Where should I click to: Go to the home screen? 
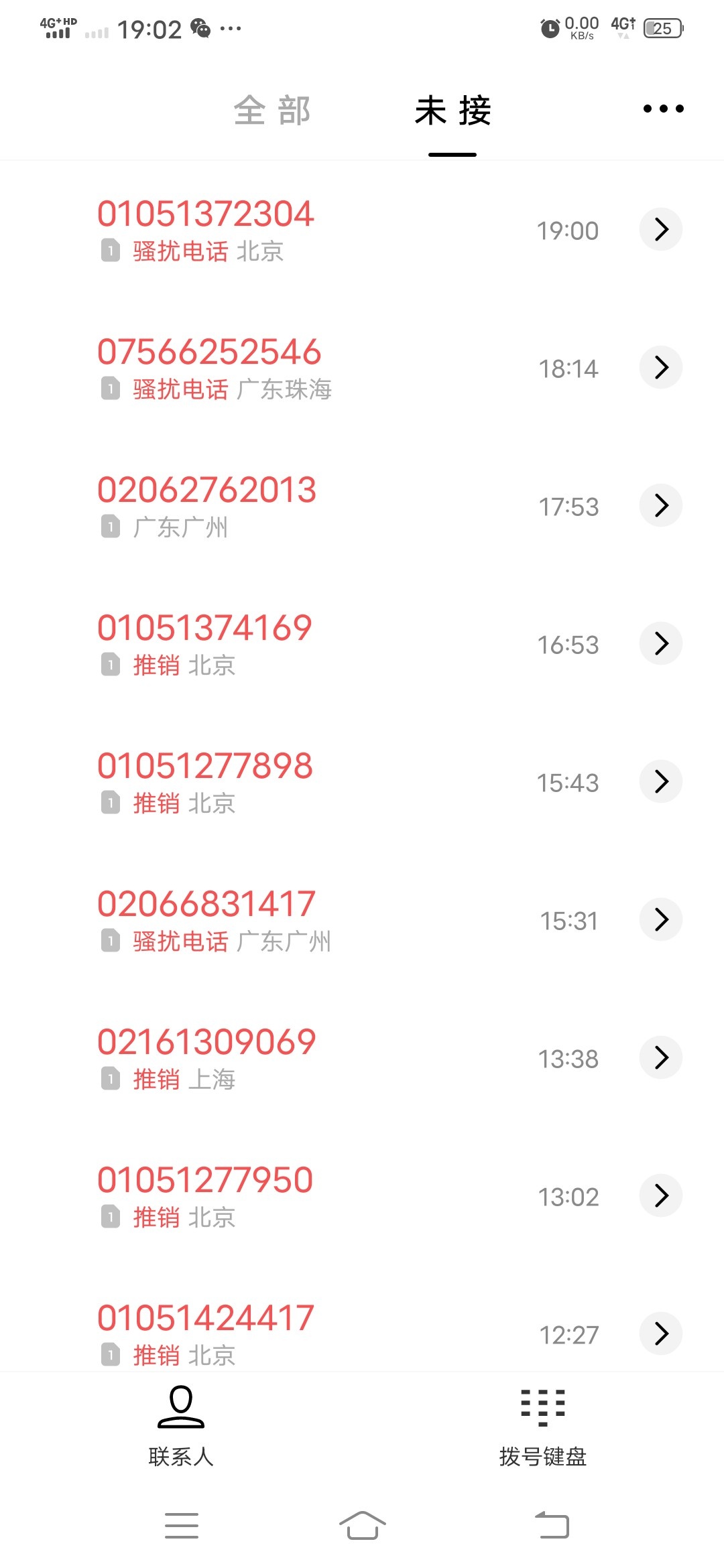[x=362, y=1526]
